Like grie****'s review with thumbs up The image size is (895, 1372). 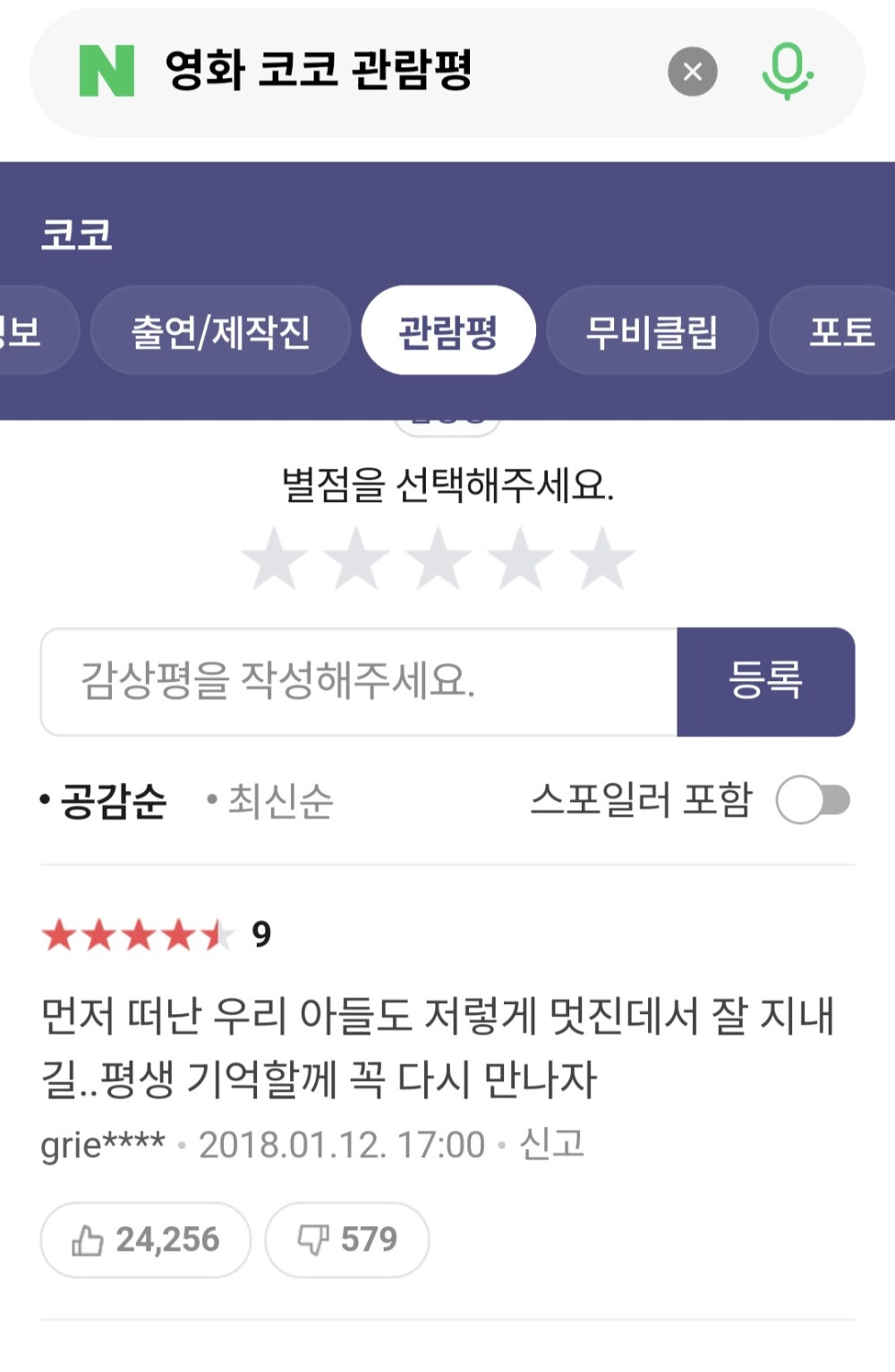point(145,1240)
